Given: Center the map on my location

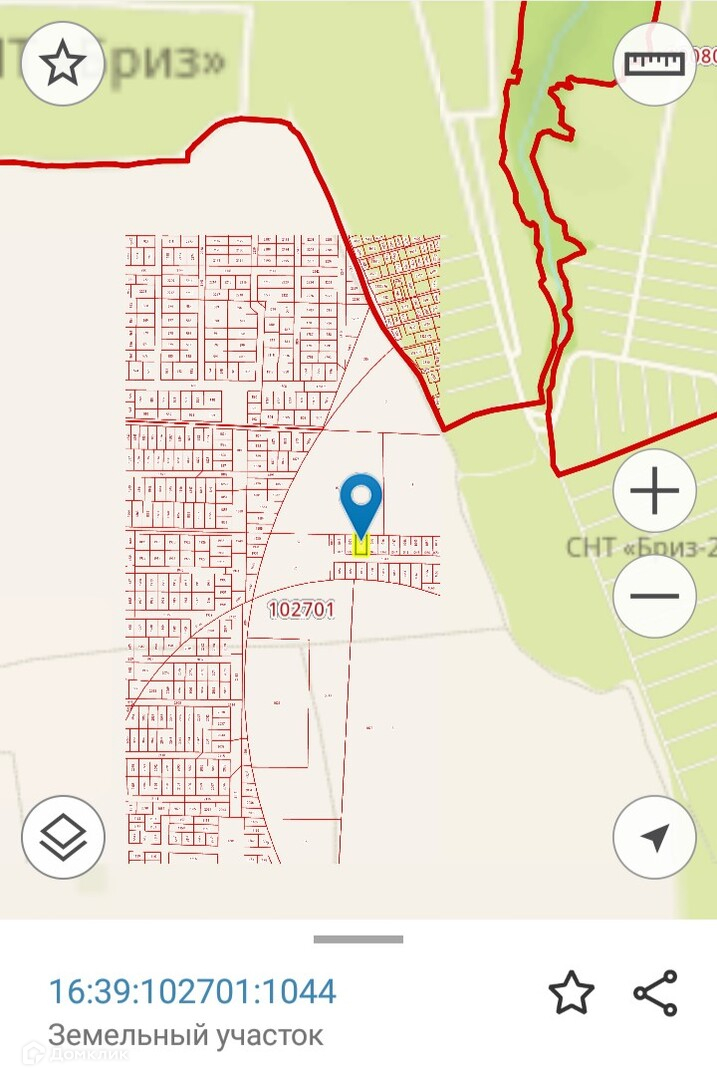Looking at the screenshot, I should (x=655, y=838).
